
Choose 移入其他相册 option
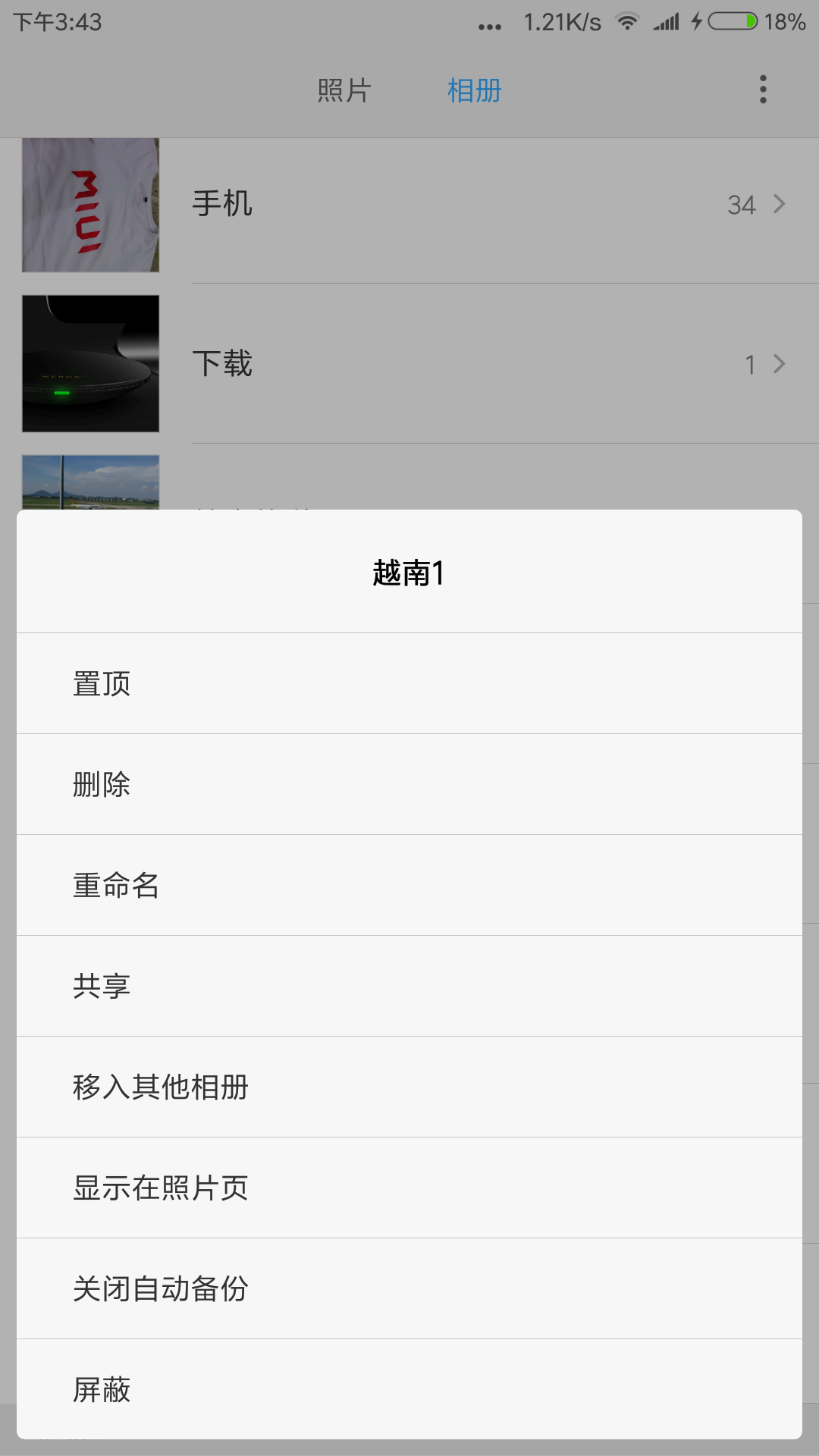click(x=161, y=1087)
